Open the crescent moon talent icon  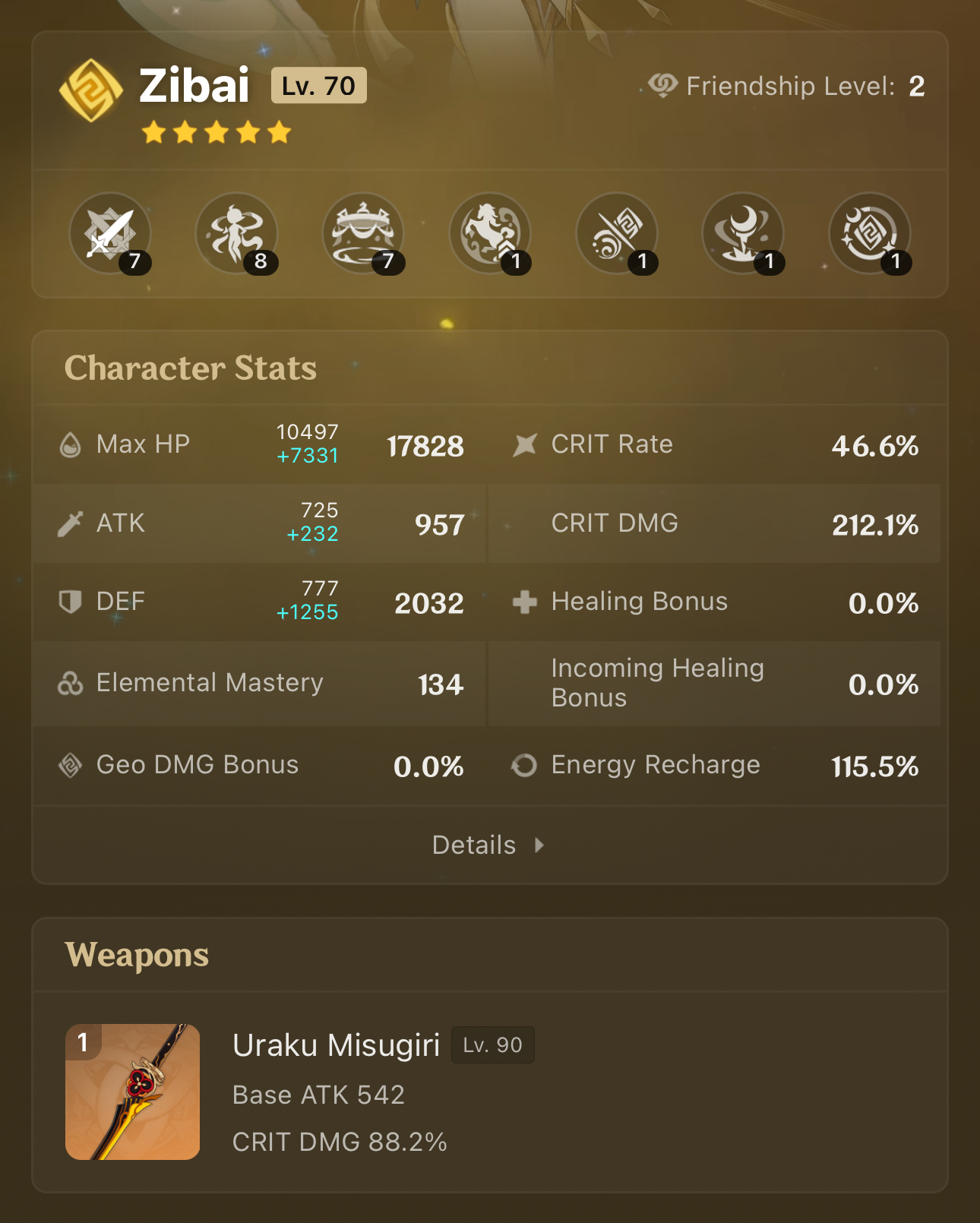743,234
